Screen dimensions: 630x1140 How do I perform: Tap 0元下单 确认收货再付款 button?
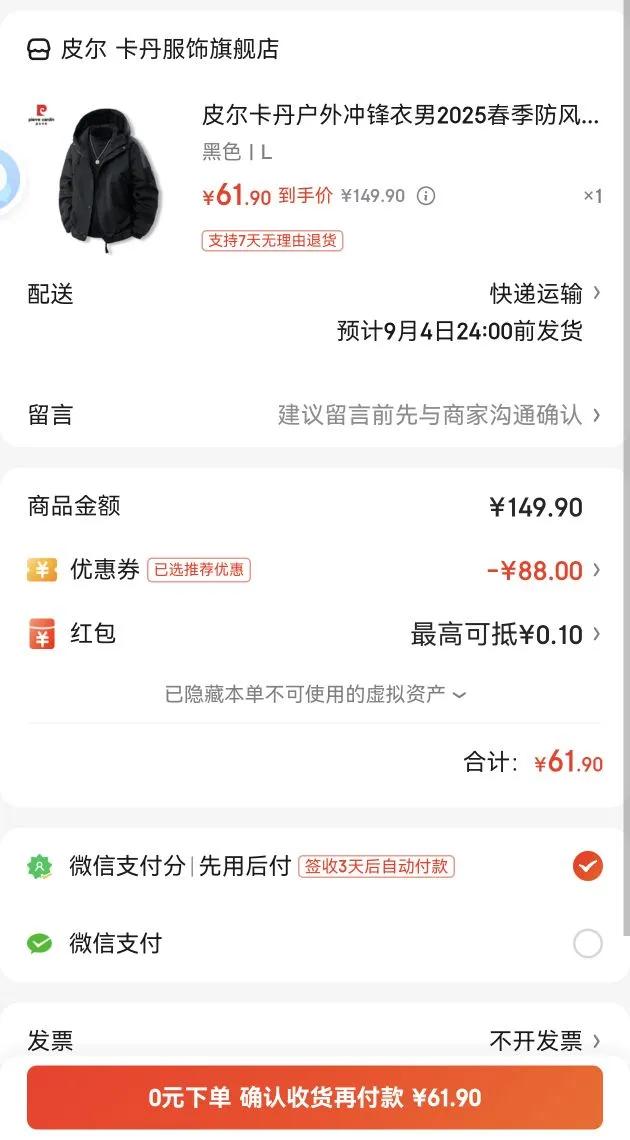click(x=315, y=1097)
